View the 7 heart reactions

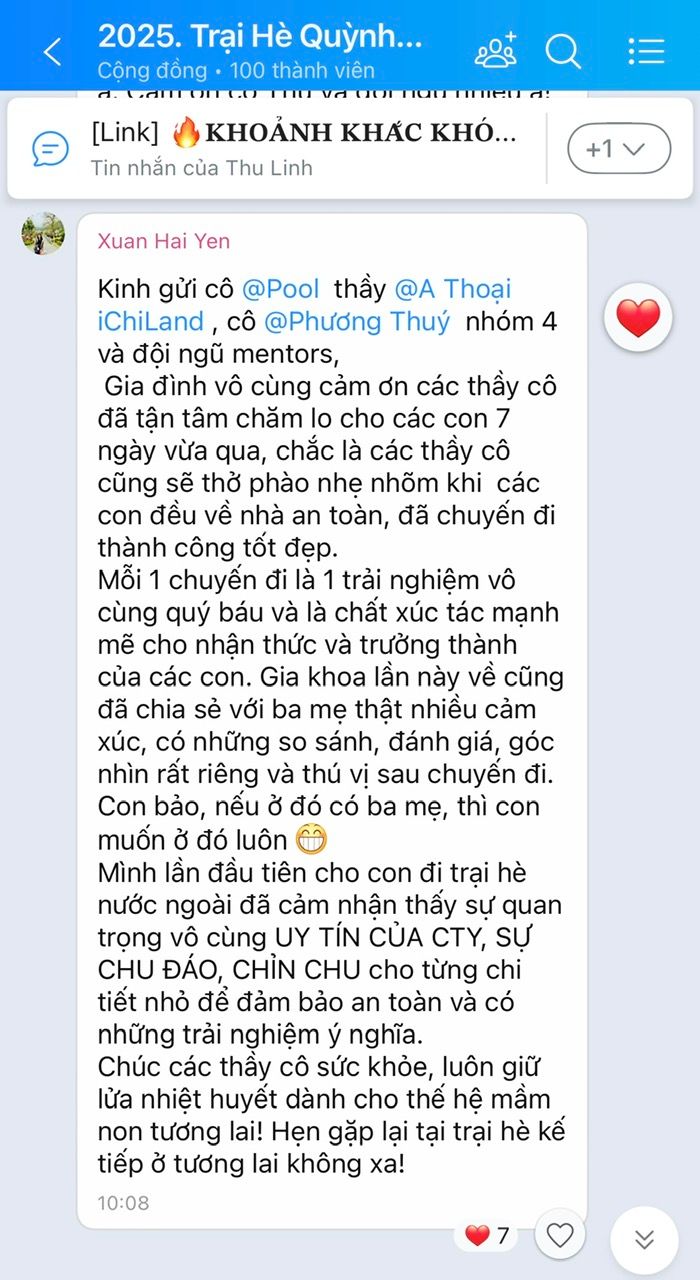point(487,1236)
